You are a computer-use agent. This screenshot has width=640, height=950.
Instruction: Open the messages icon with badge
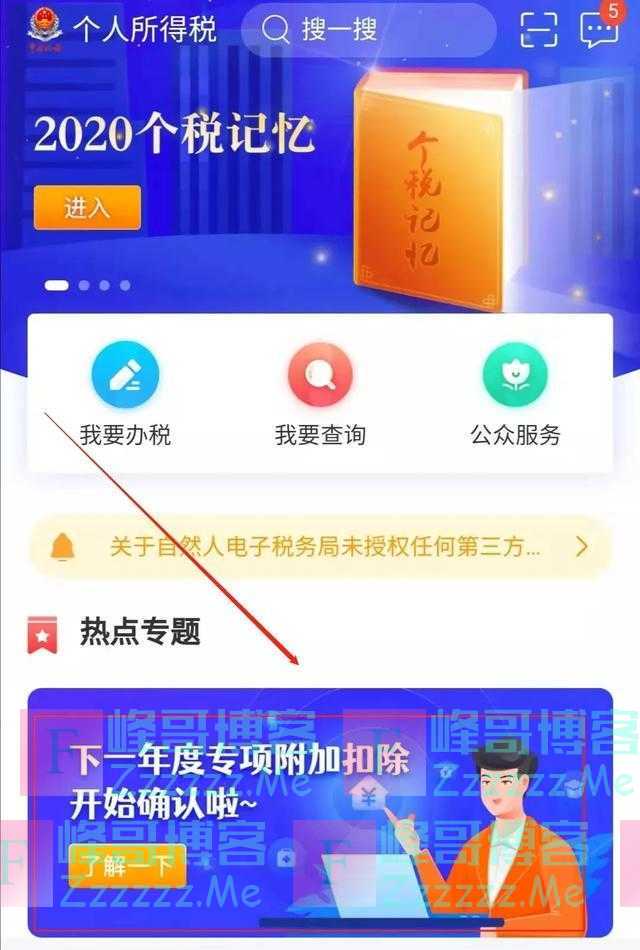pyautogui.click(x=599, y=31)
